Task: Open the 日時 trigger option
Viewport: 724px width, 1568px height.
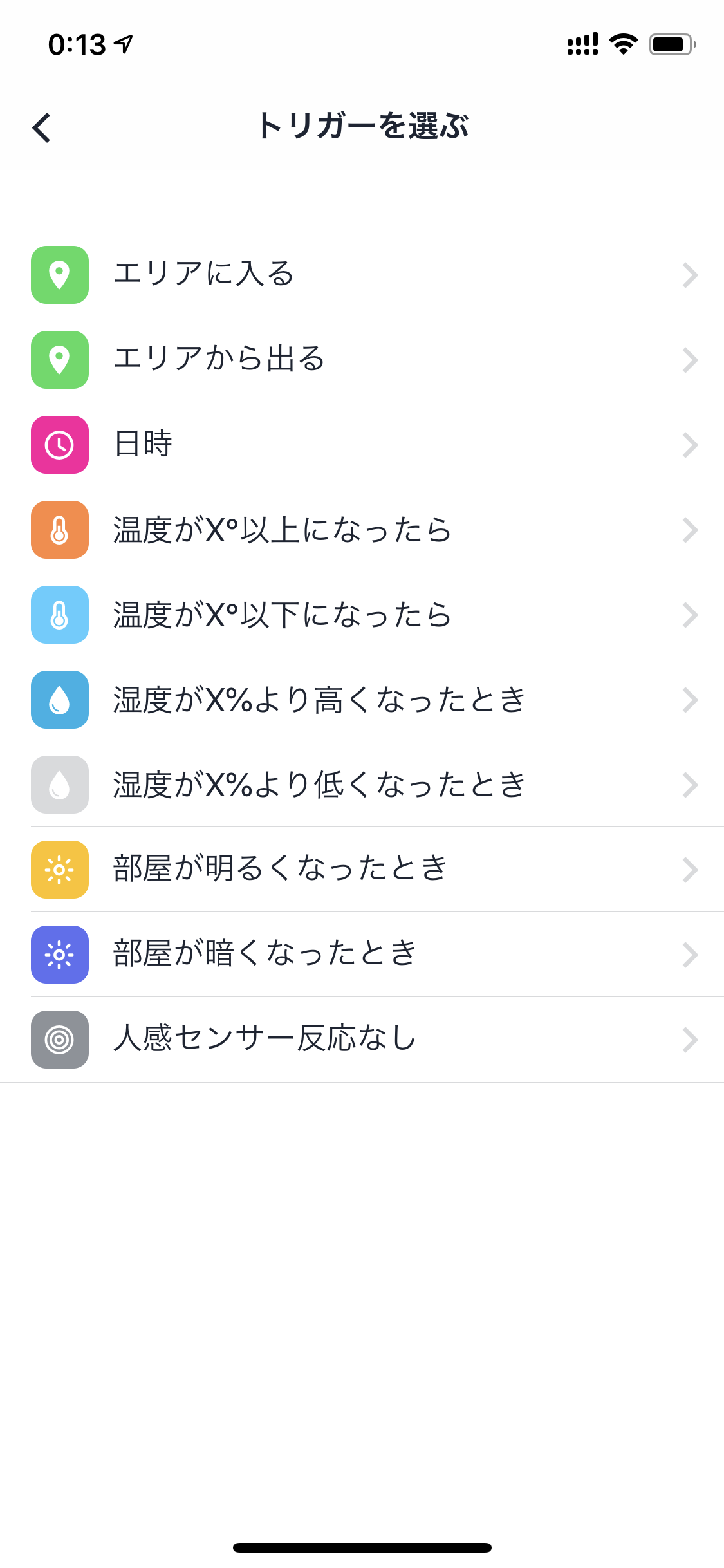Action: tap(362, 445)
